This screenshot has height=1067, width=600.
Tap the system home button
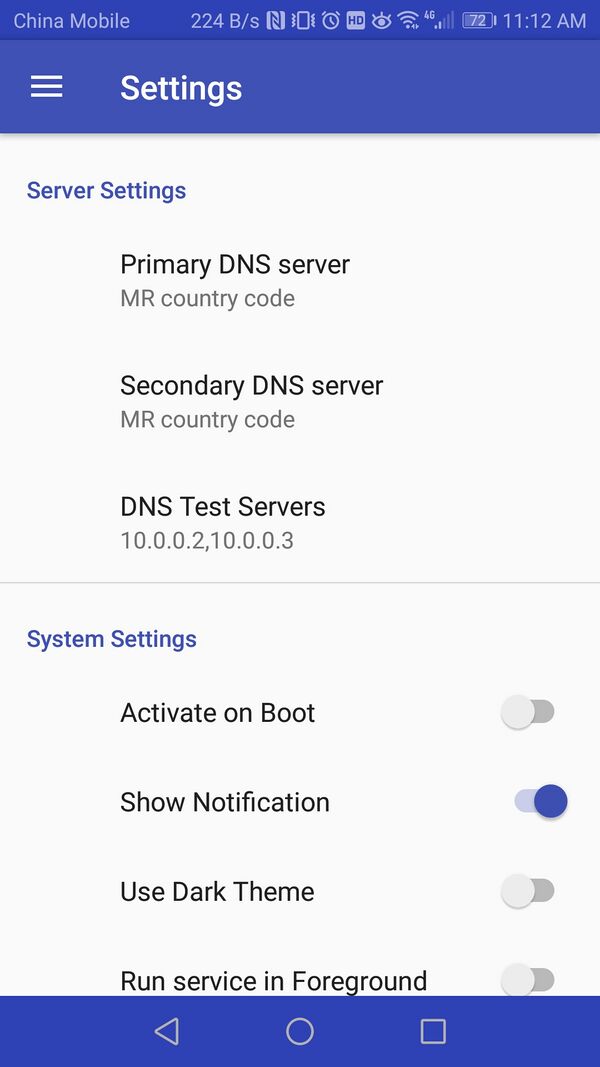click(x=300, y=1031)
